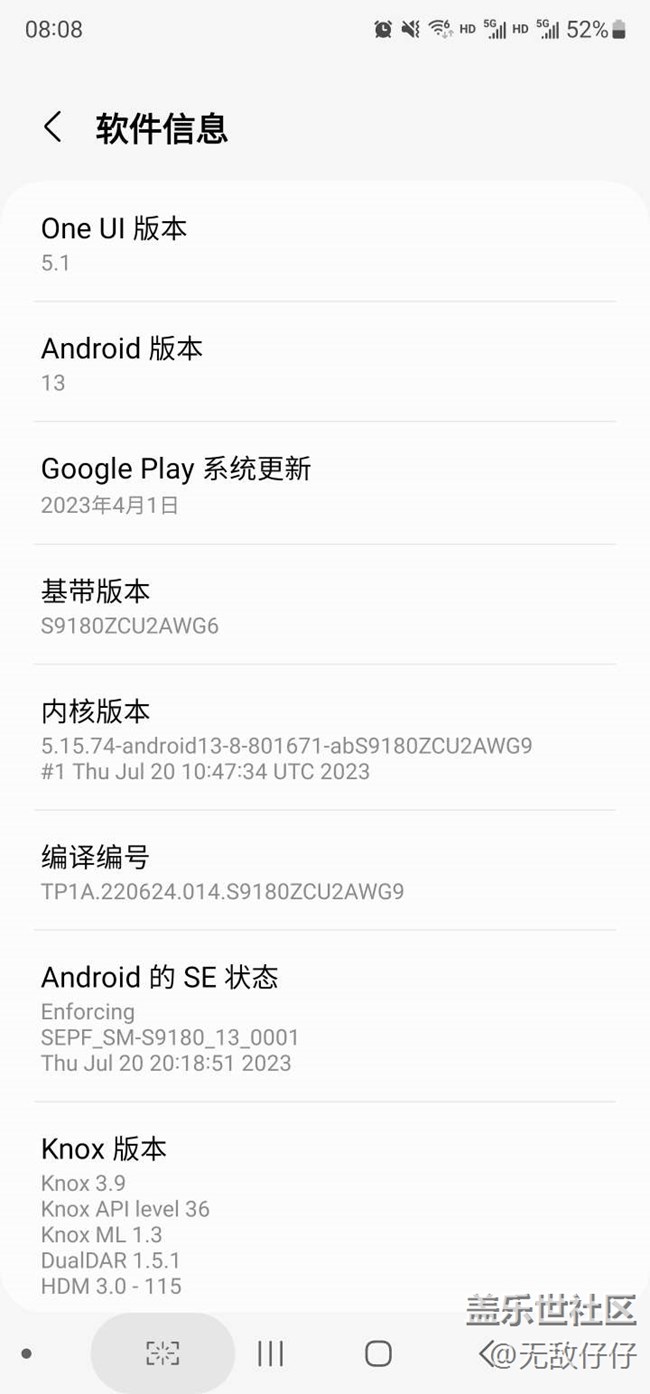
Task: Tap the 编译编号 build number row
Action: (x=324, y=872)
